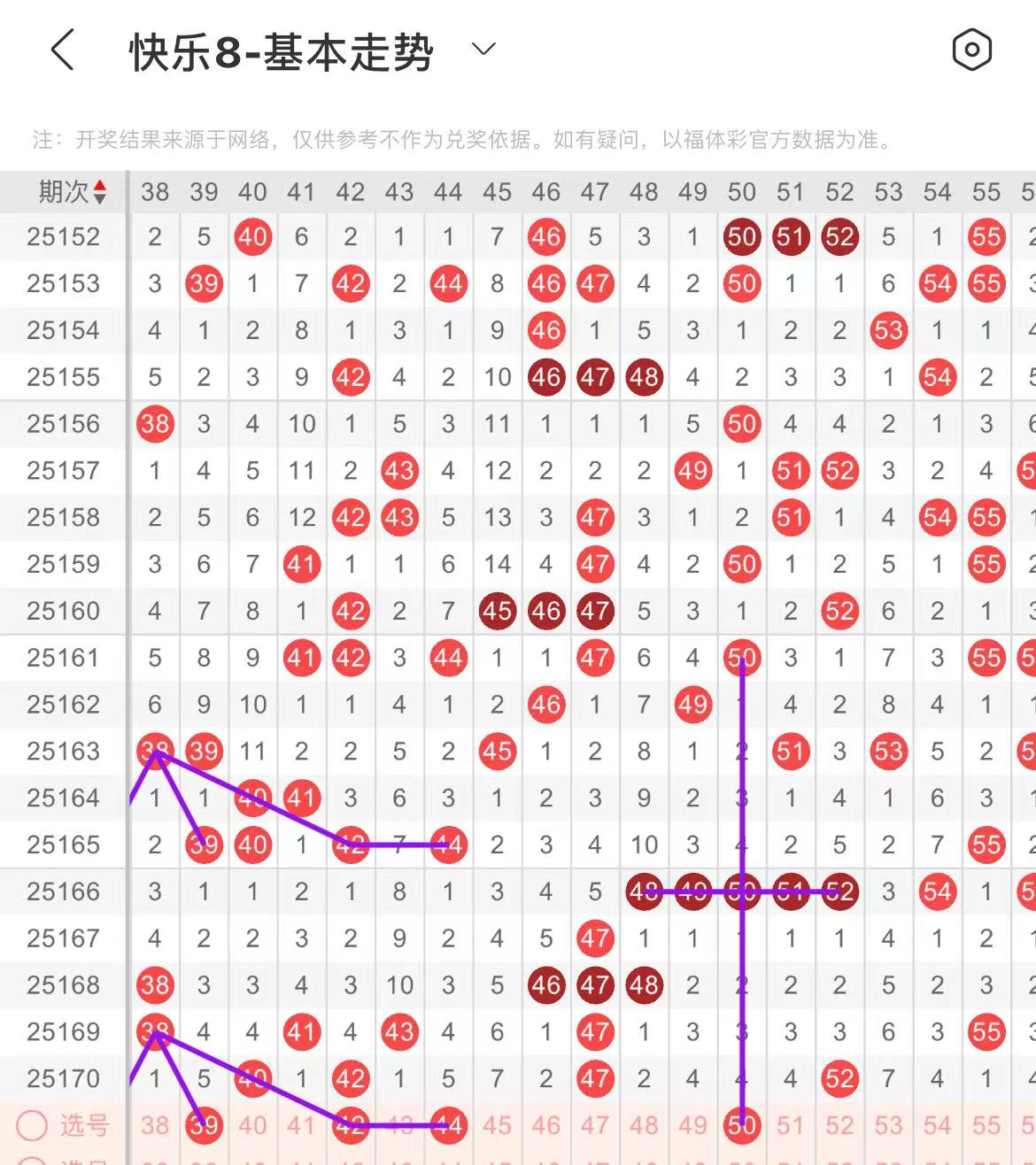Expand the 快乐8-基本走势 chart type dropdown
This screenshot has height=1165, width=1036.
483,50
